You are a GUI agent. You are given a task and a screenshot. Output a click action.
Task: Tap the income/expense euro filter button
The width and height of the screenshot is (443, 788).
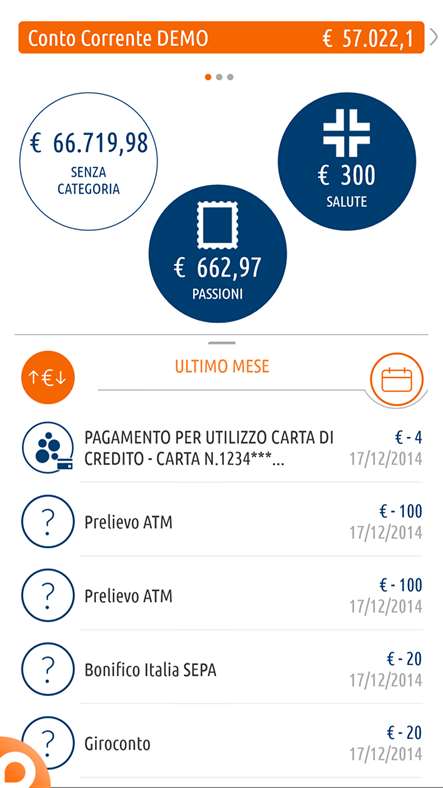[x=48, y=377]
